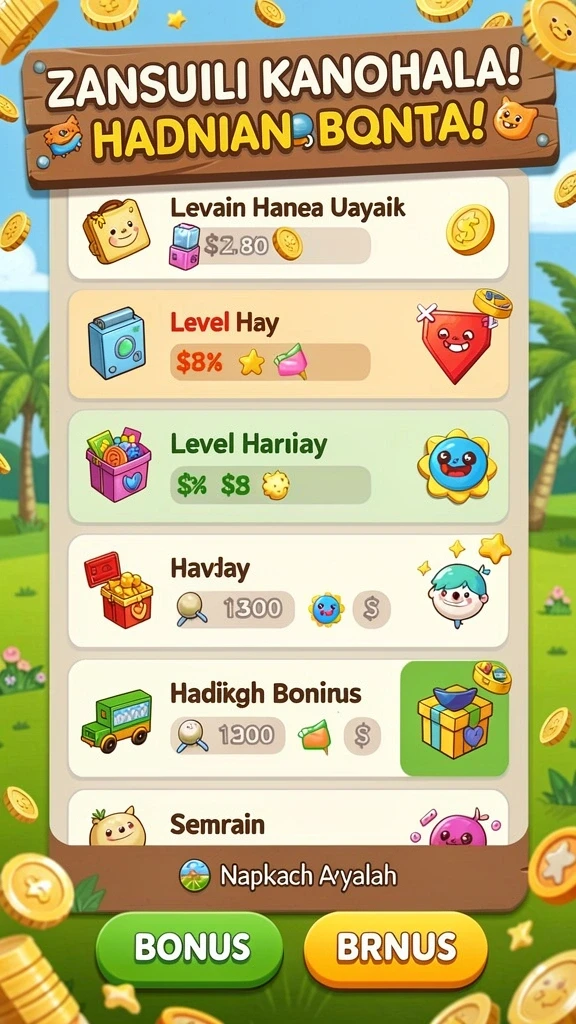Tap the dollar chip in Havjay row

coord(371,609)
